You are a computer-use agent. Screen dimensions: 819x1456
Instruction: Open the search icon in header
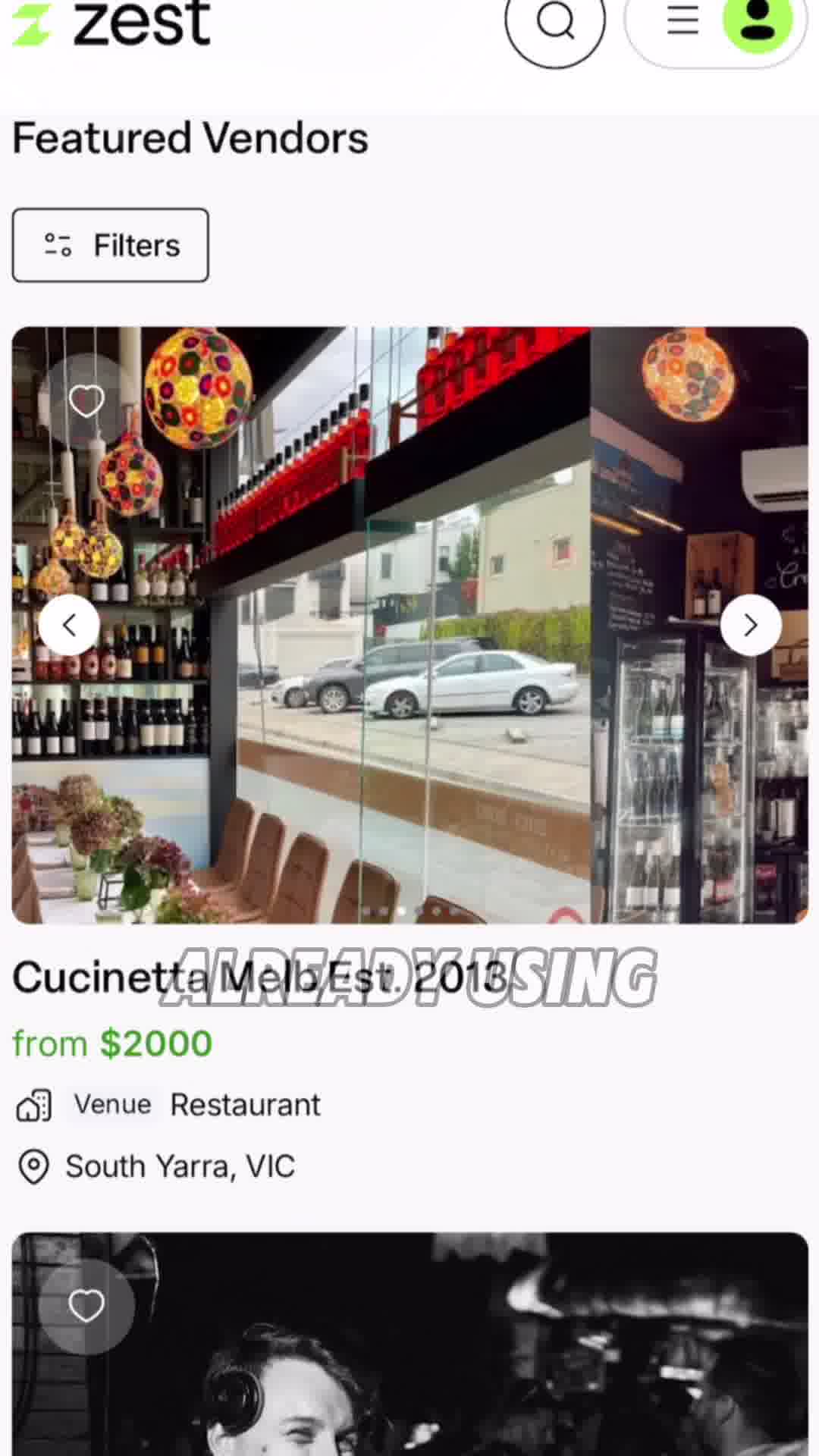(555, 20)
